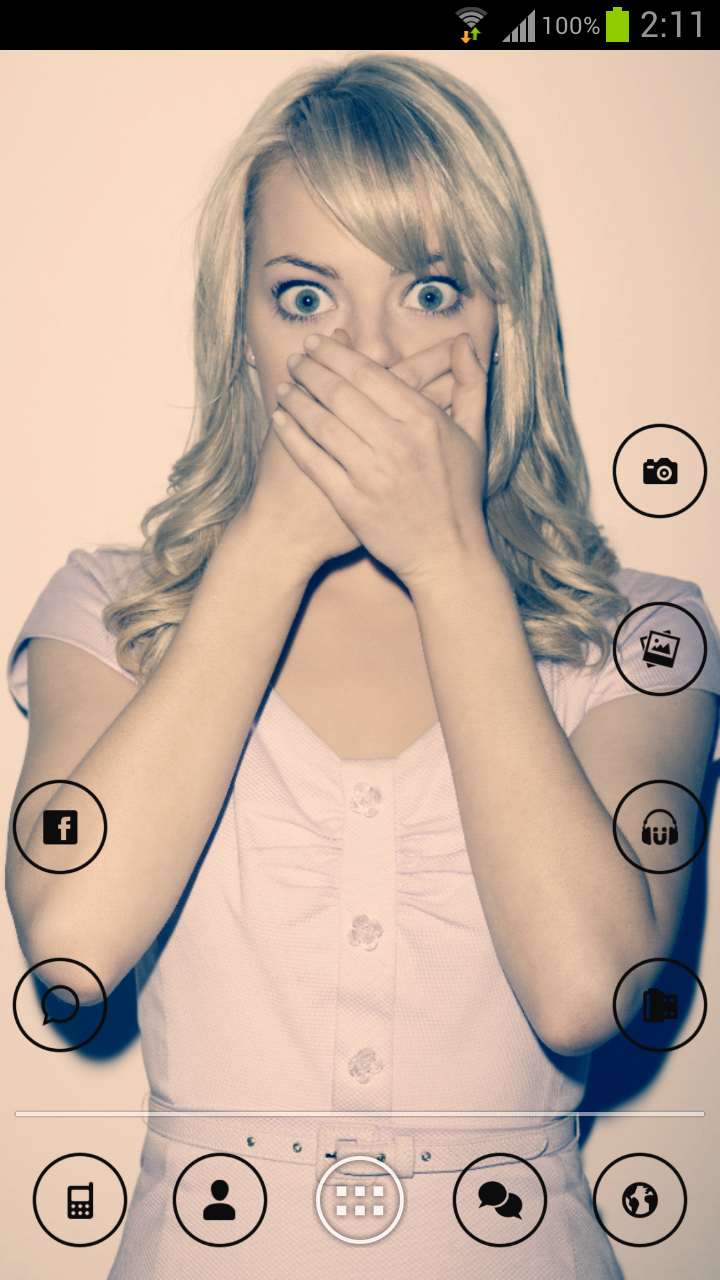
Task: Open the photo gallery icon
Action: 660,649
